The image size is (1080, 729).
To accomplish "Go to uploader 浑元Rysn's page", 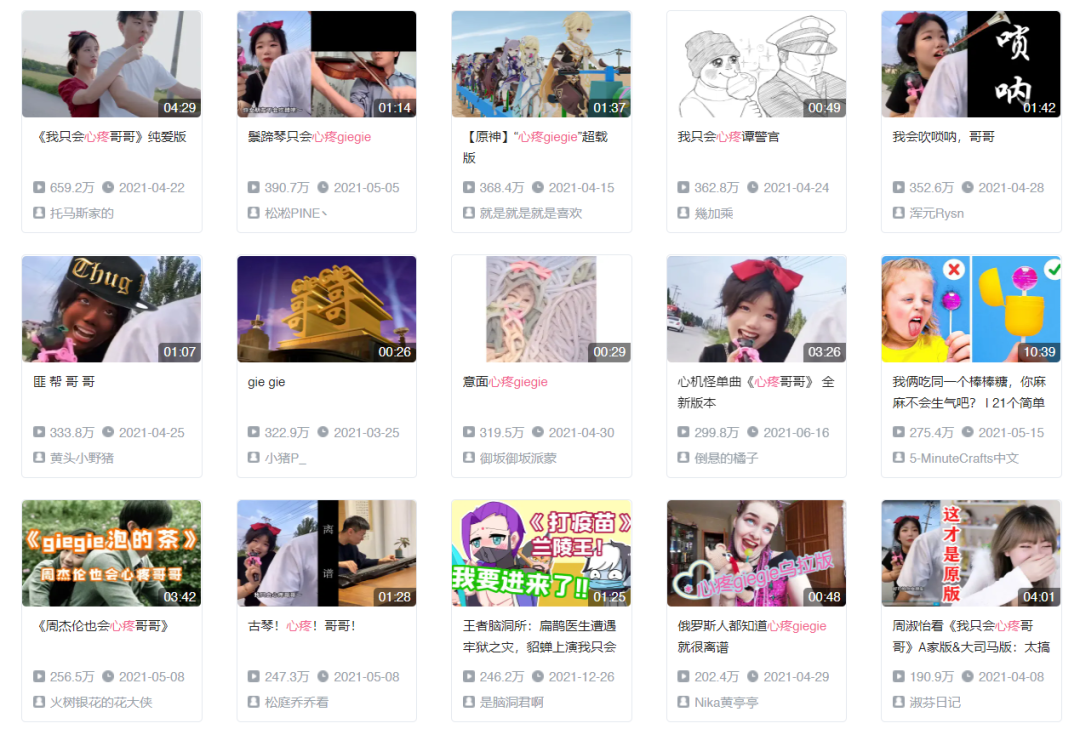I will (936, 213).
